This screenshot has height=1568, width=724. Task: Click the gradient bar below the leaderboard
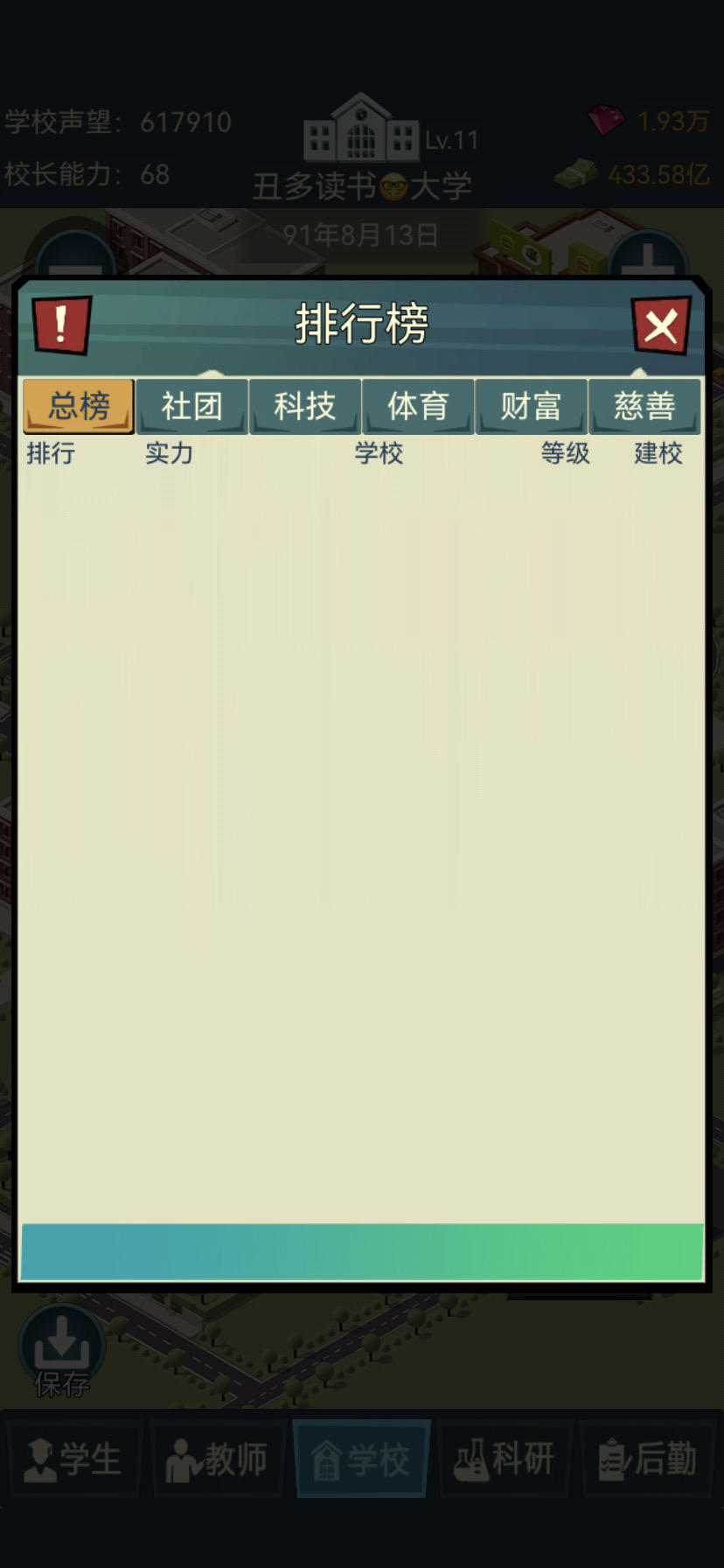pos(361,1253)
